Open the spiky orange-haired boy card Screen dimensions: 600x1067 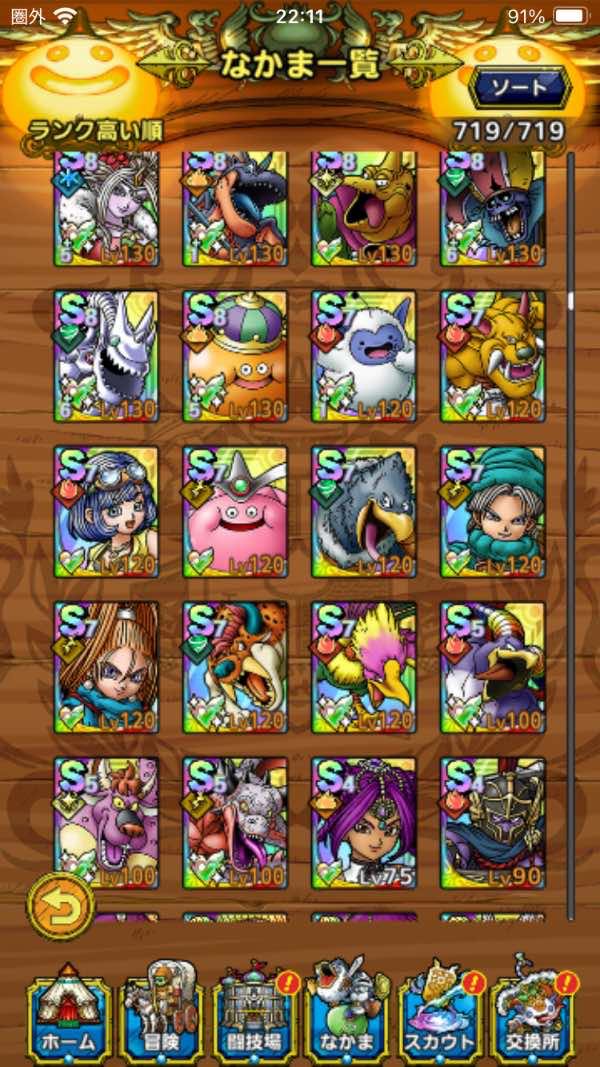(x=106, y=667)
